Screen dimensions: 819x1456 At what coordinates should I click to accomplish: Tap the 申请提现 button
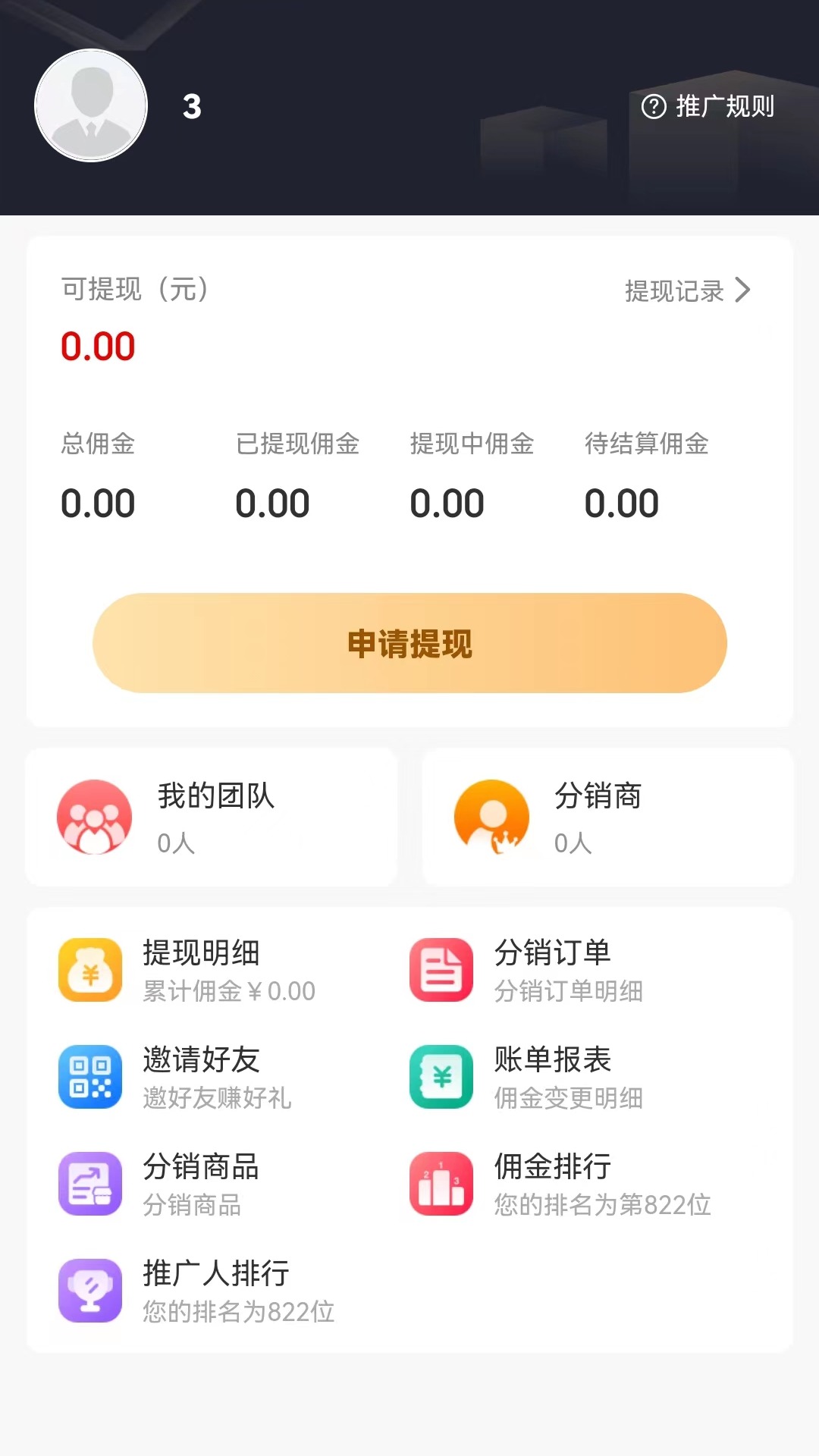409,643
